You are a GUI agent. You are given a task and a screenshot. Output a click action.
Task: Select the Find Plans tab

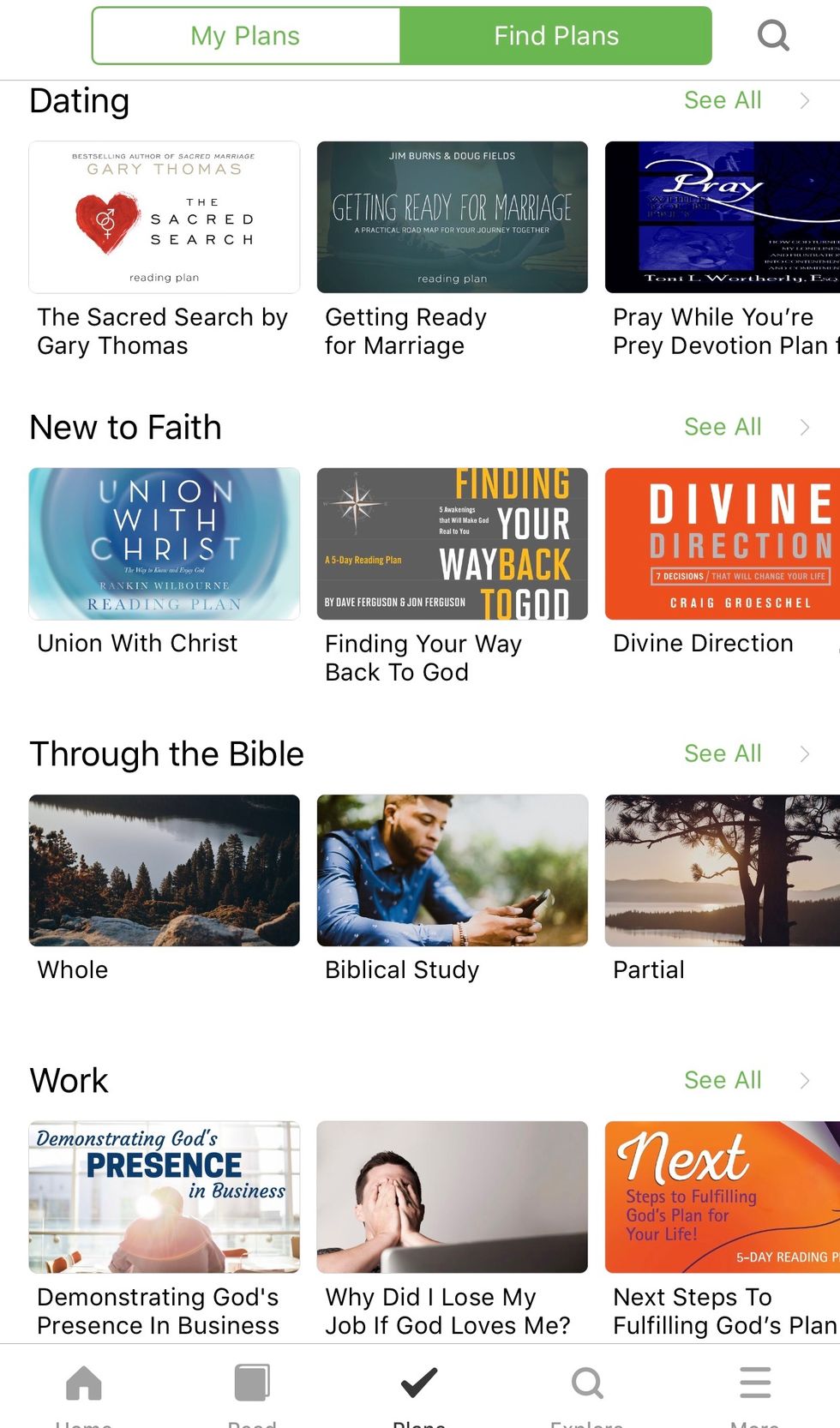[x=555, y=36]
